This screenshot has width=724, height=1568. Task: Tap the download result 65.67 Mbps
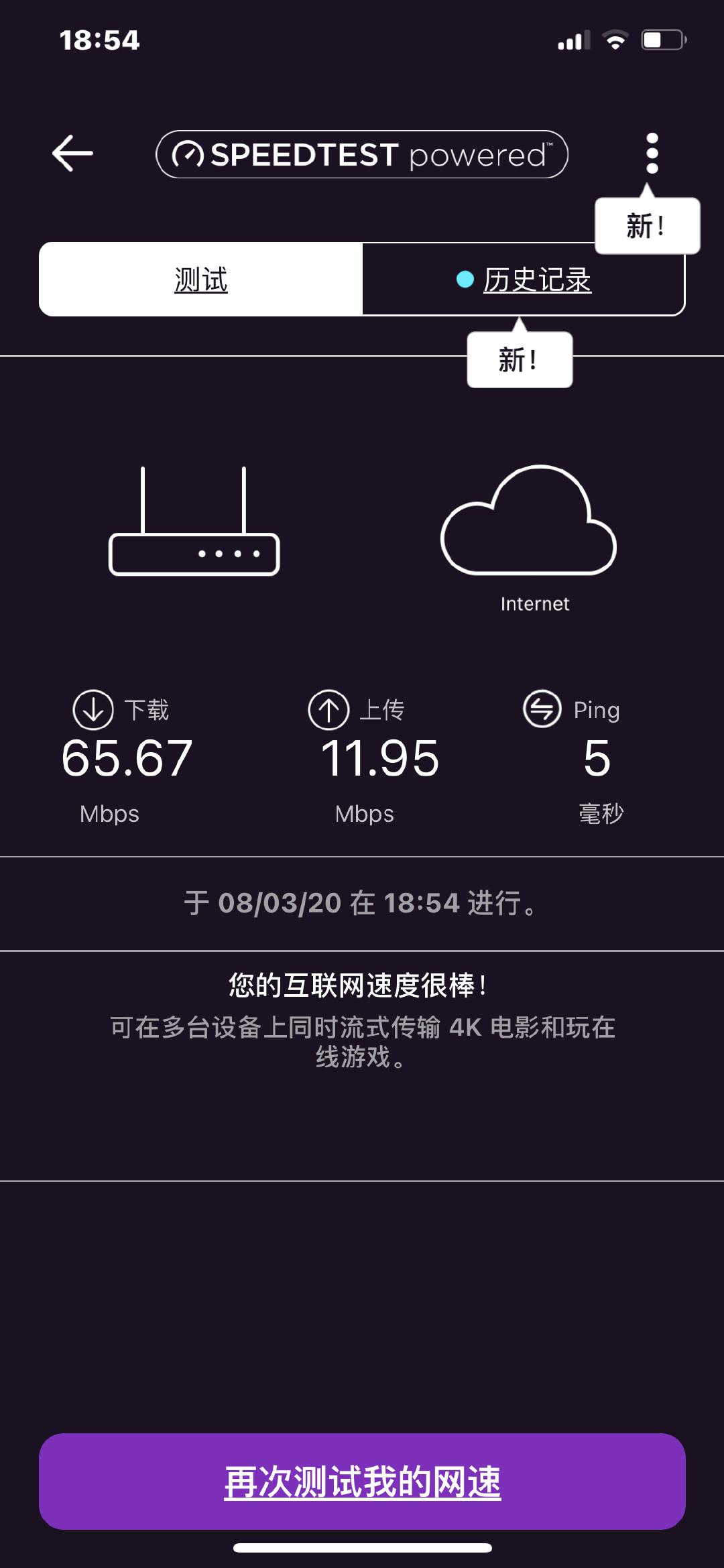click(123, 760)
